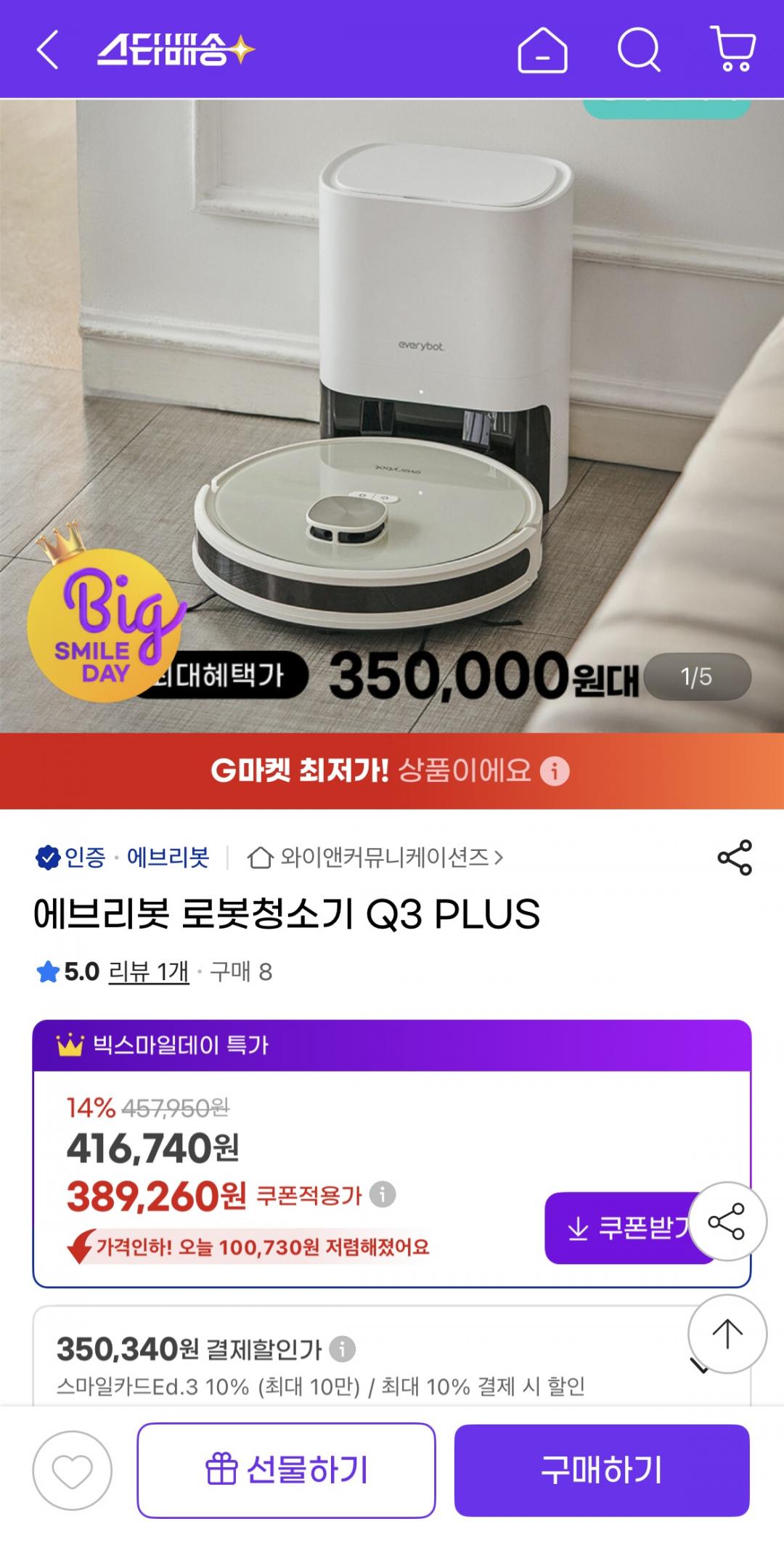
Task: Tap info icon on G마켓 최저가 banner
Action: pos(555,771)
